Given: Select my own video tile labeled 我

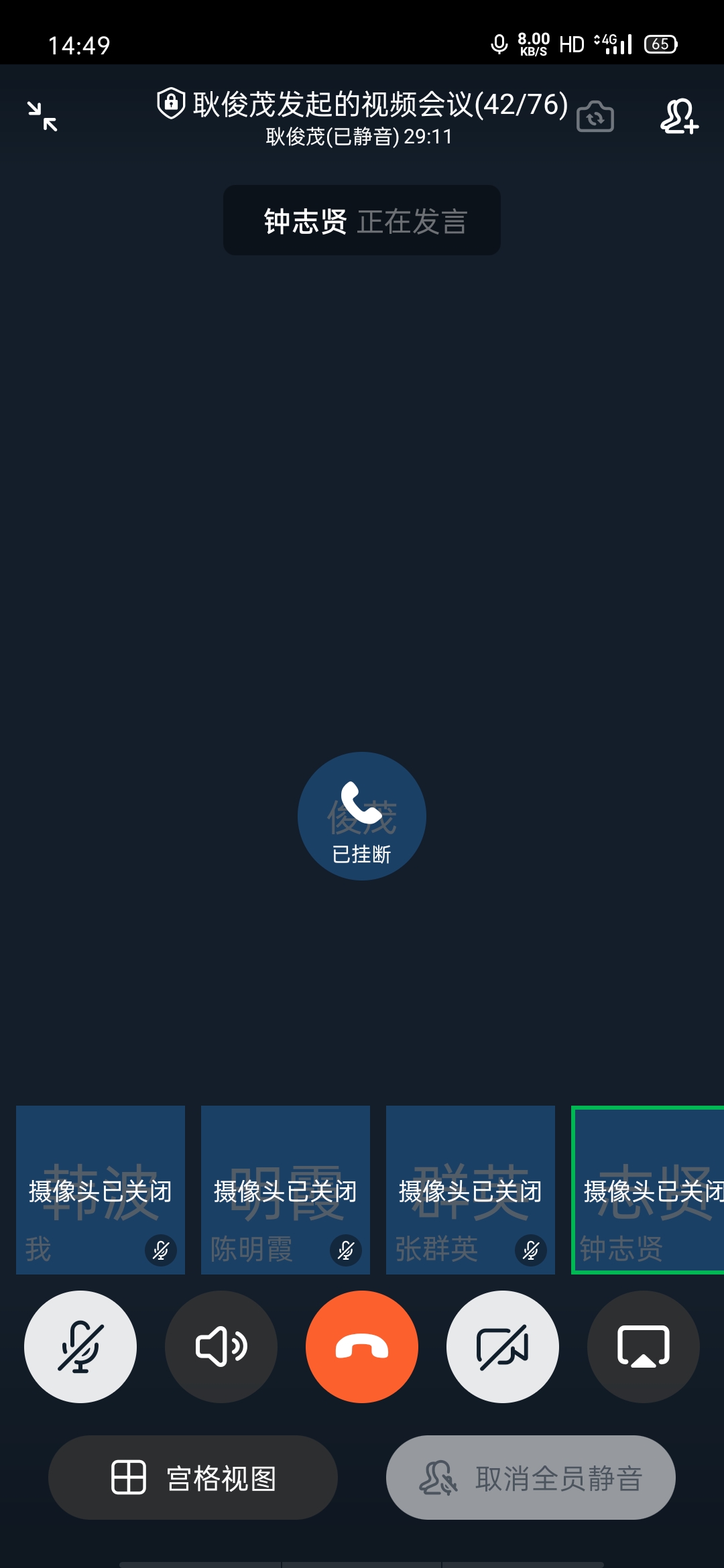Looking at the screenshot, I should pyautogui.click(x=101, y=1189).
